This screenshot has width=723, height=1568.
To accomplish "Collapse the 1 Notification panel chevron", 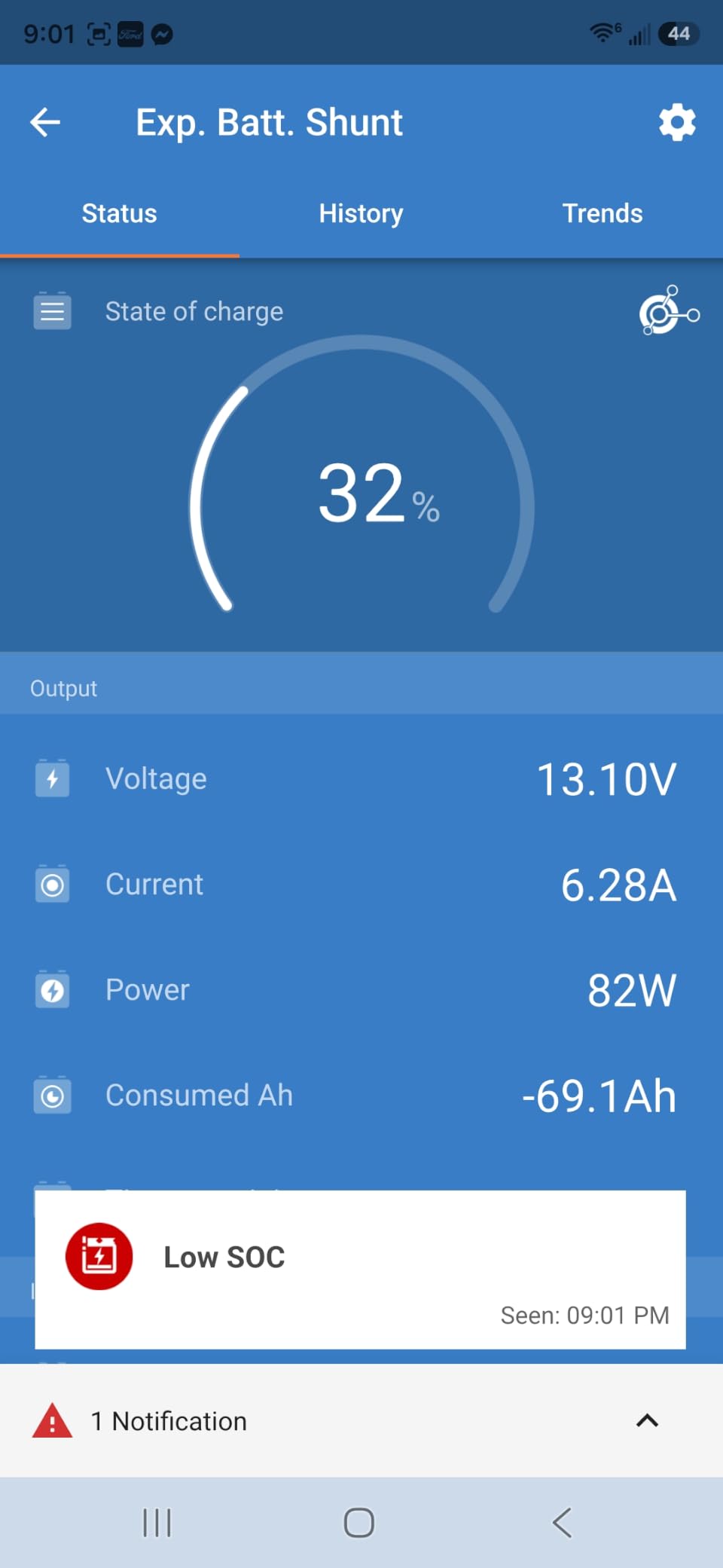I will (647, 1421).
